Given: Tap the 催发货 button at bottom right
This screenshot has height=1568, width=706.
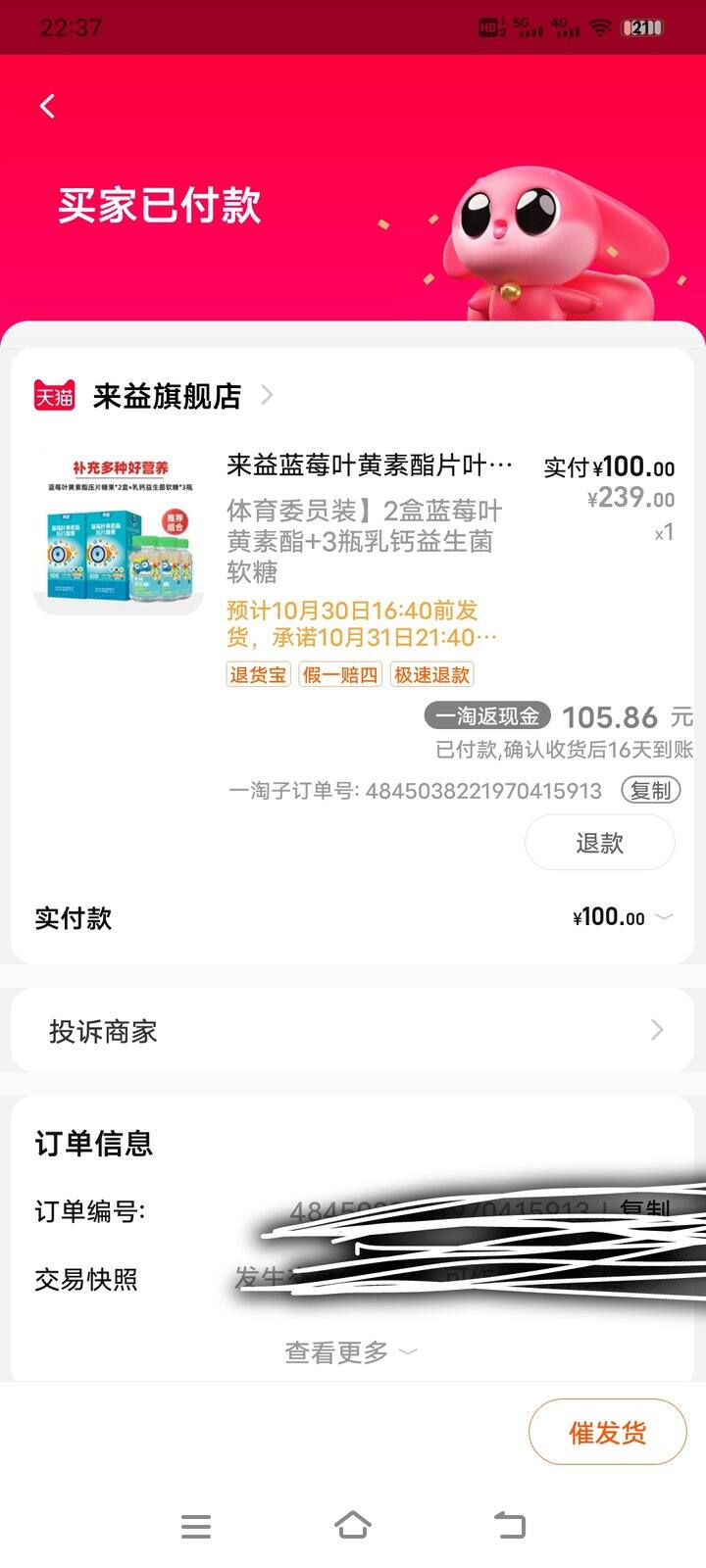Looking at the screenshot, I should [x=607, y=1432].
